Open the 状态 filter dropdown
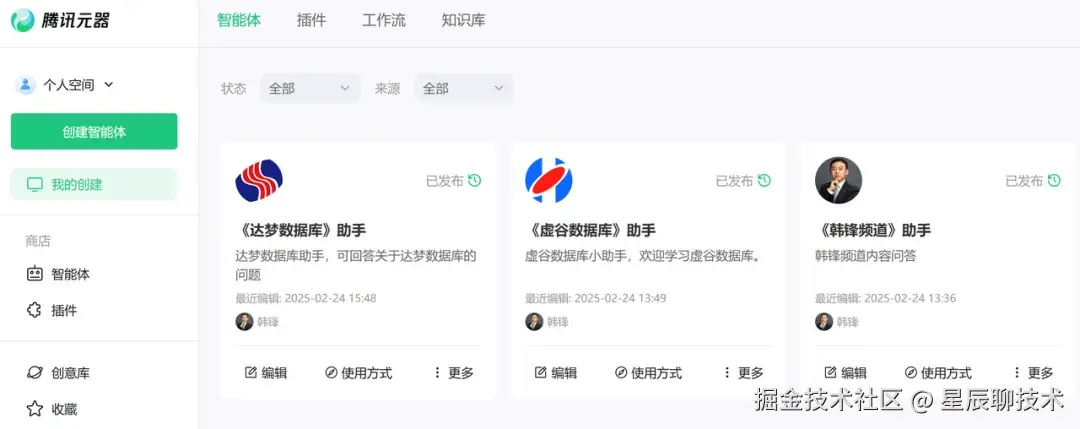Image resolution: width=1080 pixels, height=429 pixels. [x=309, y=88]
